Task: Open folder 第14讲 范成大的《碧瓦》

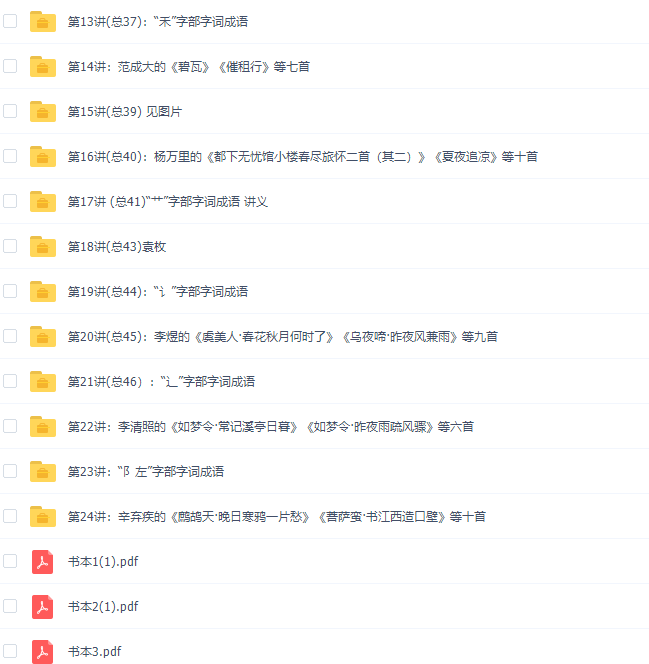Action: (188, 66)
